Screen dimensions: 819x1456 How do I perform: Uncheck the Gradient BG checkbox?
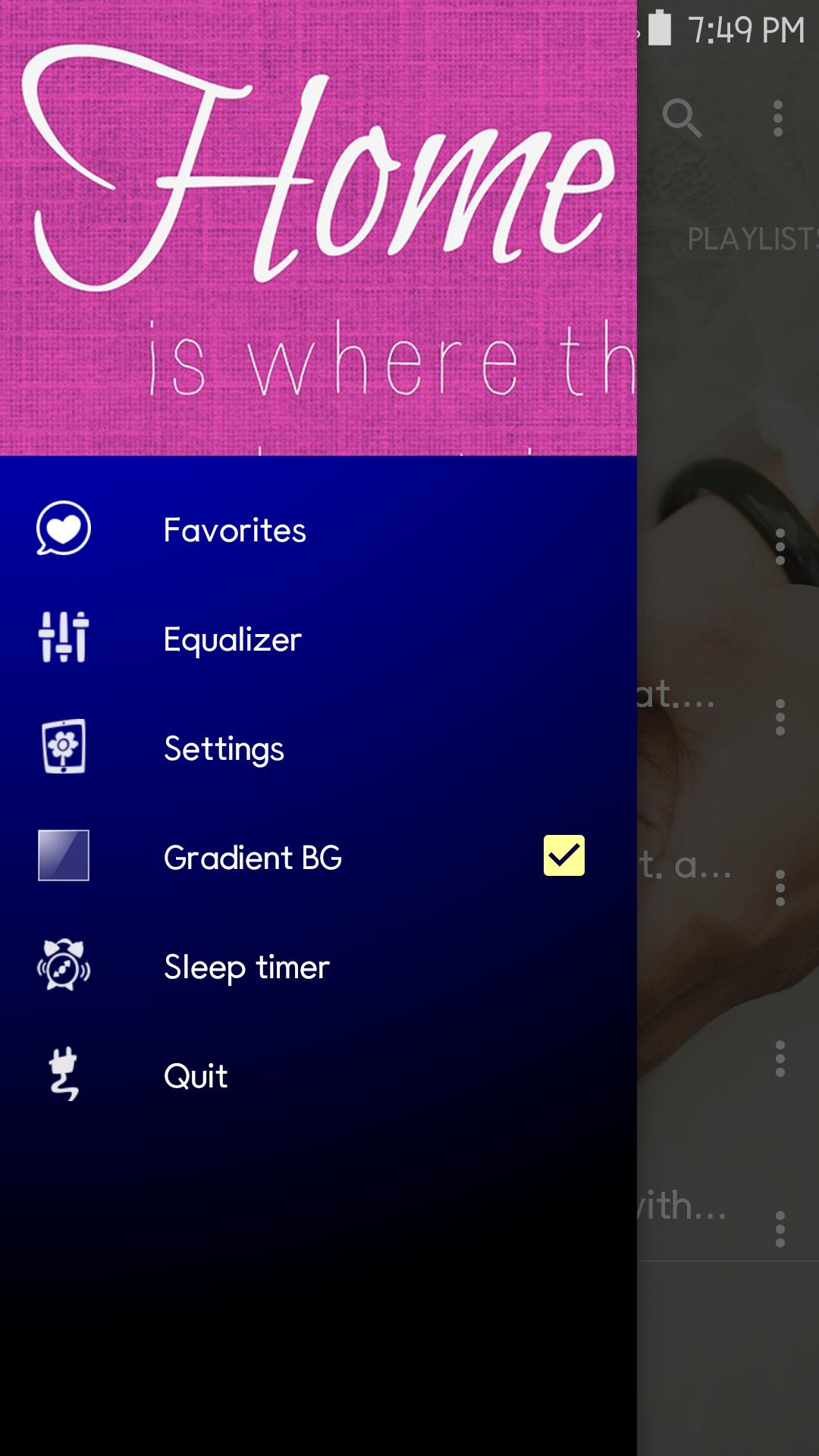tap(563, 855)
